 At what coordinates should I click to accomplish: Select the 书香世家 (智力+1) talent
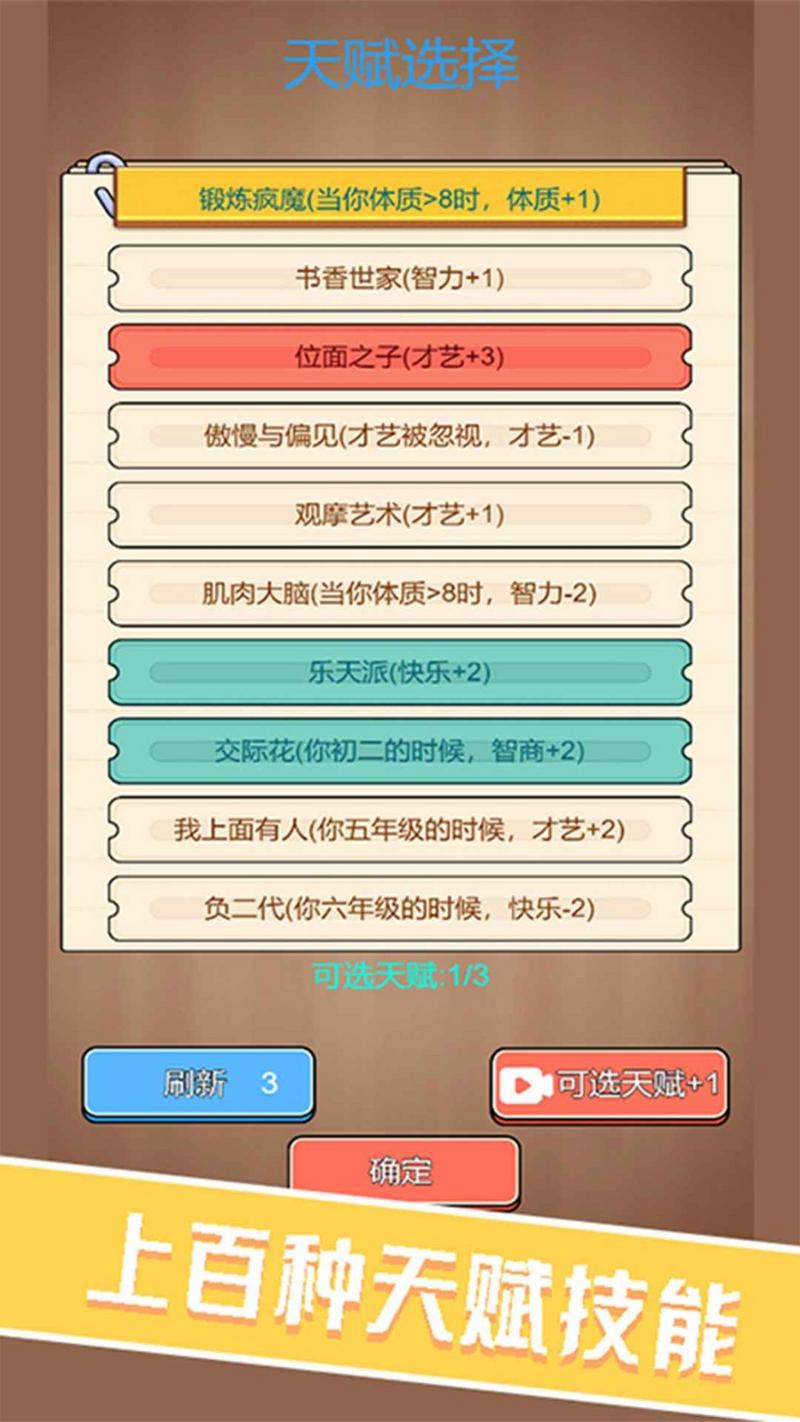[x=398, y=277]
